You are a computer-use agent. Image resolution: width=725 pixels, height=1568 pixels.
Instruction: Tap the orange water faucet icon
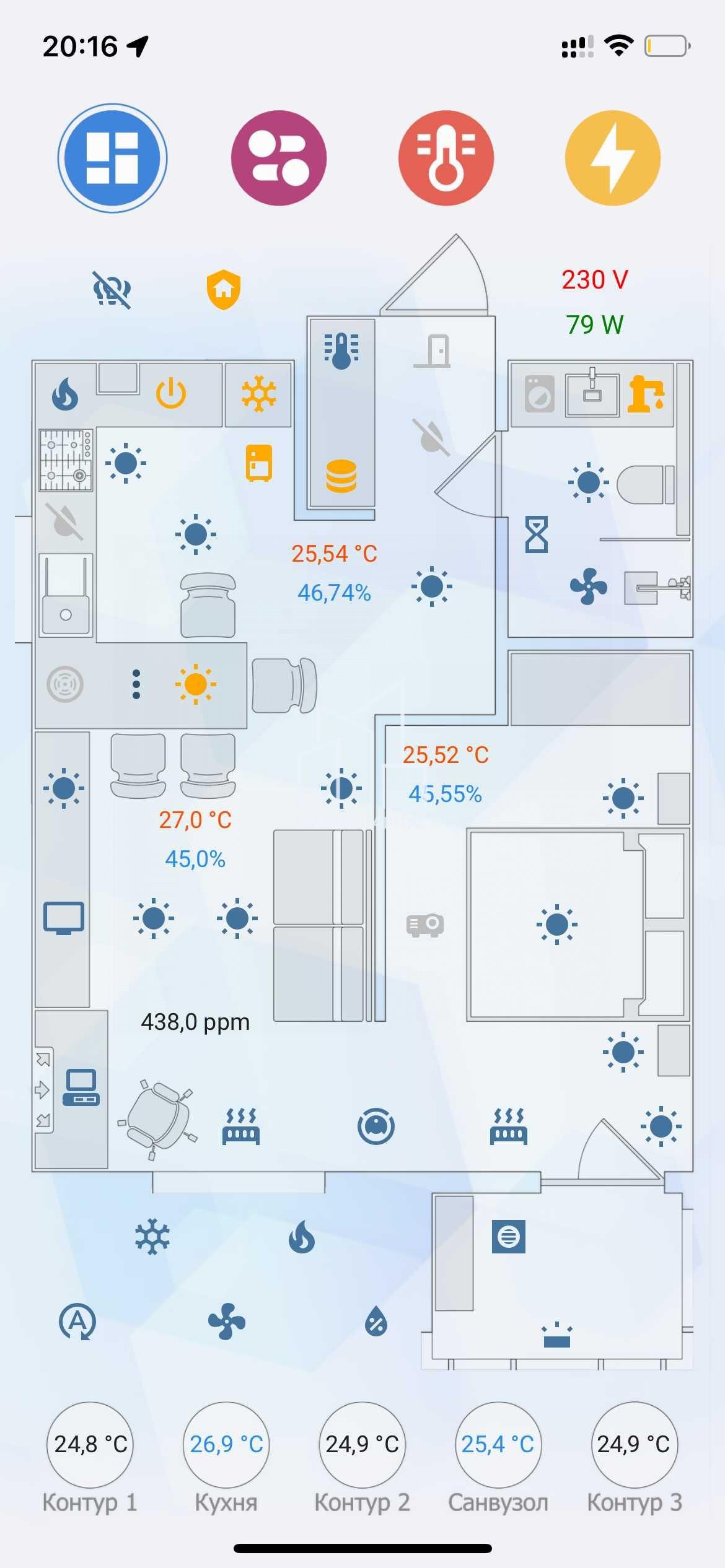(x=646, y=394)
